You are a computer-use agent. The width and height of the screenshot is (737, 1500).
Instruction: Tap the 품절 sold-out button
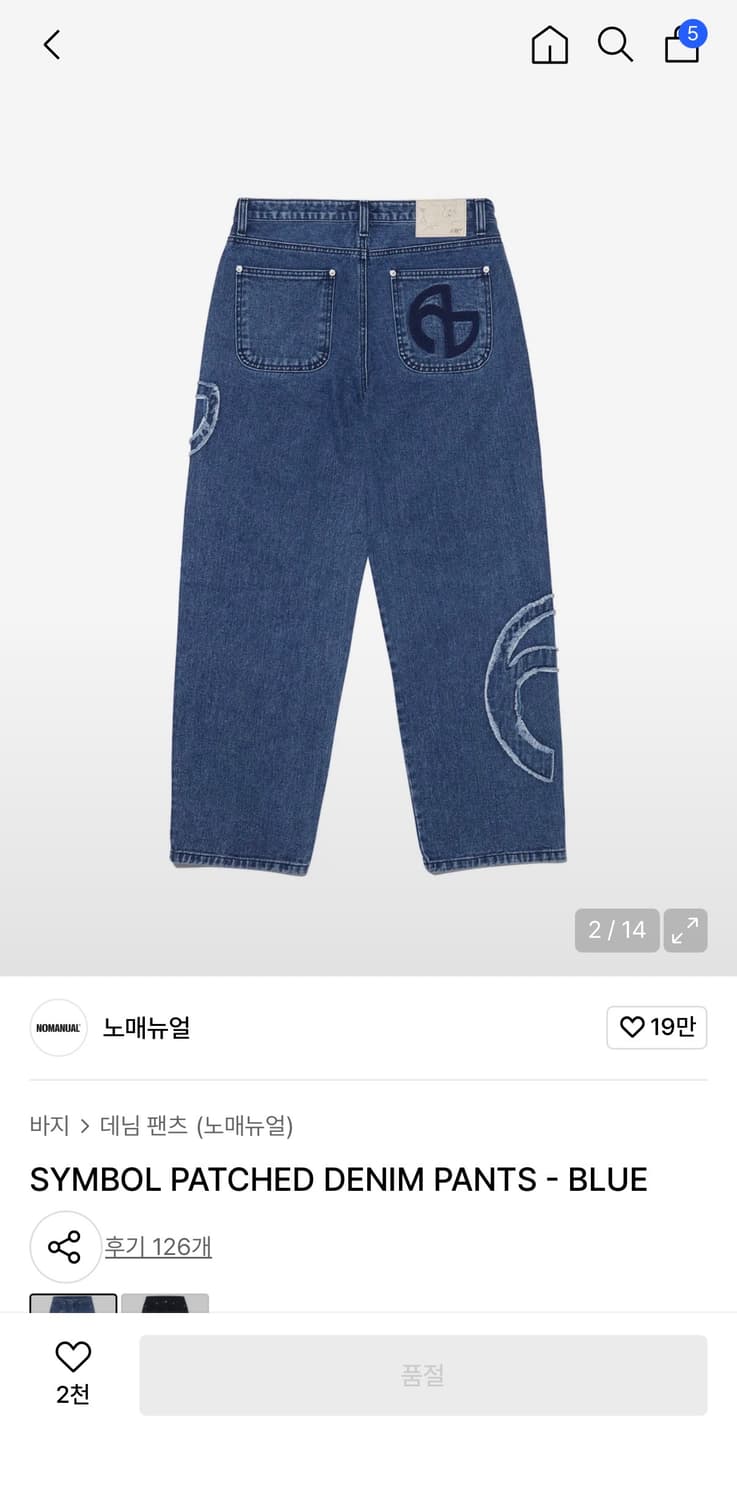[x=423, y=1373]
